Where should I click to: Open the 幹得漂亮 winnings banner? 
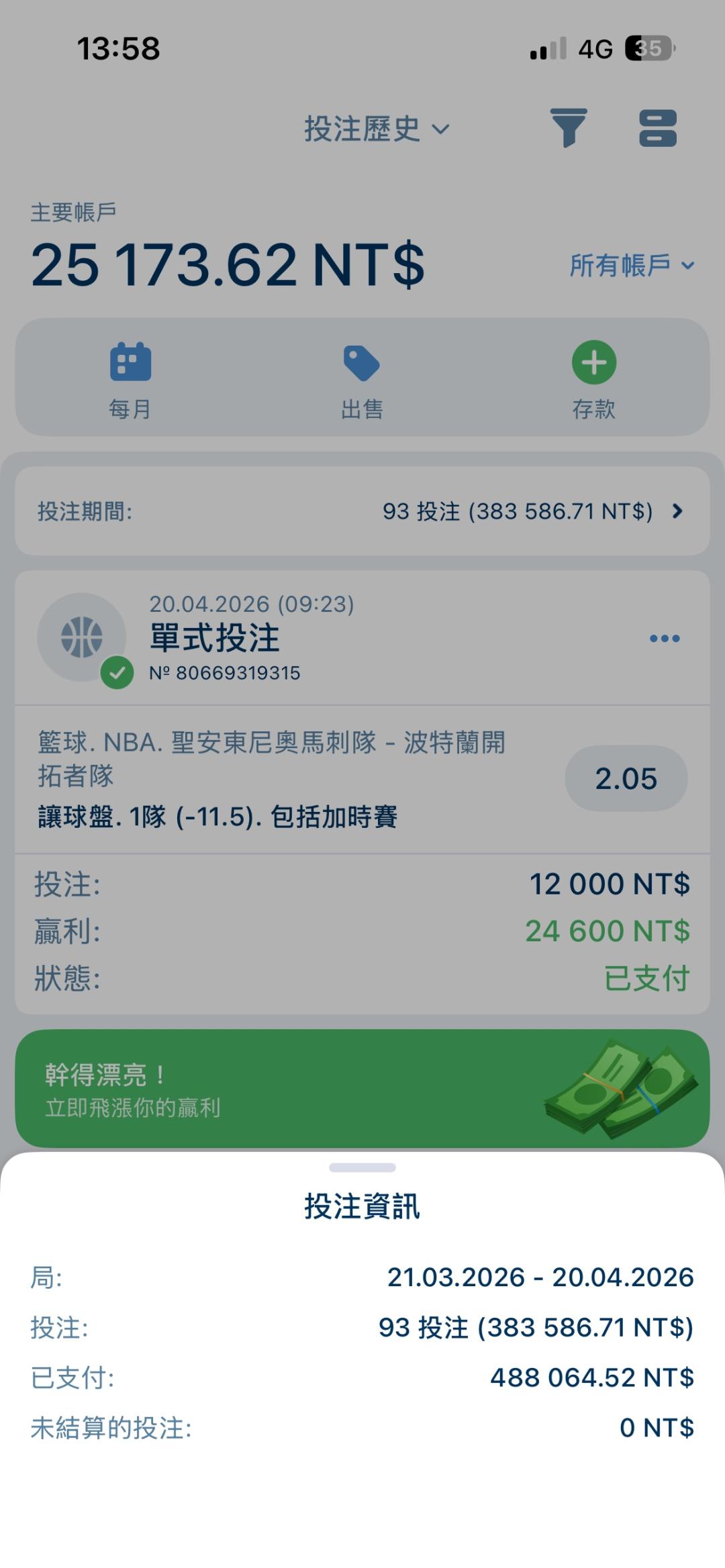pos(362,1088)
